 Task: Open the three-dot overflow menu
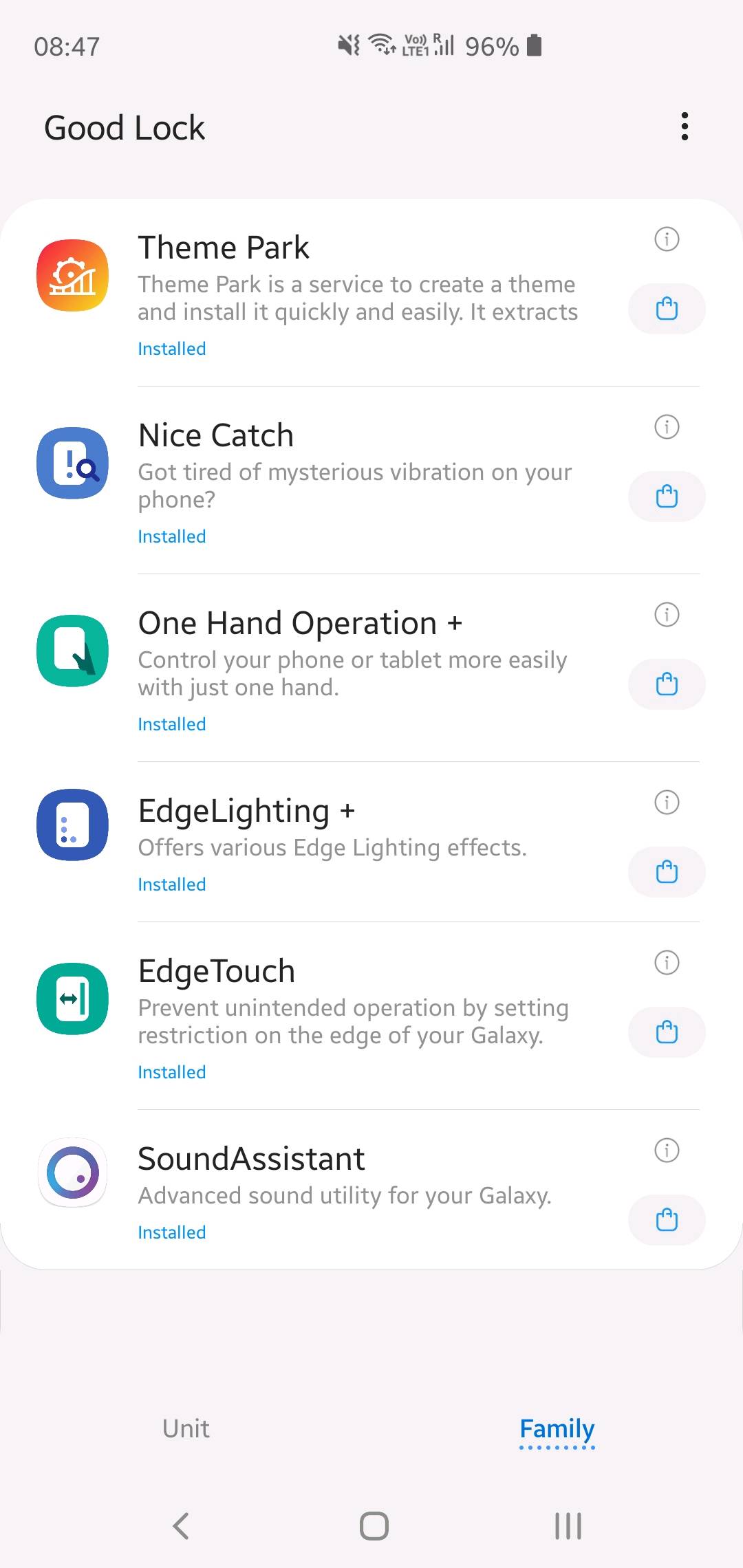[685, 127]
